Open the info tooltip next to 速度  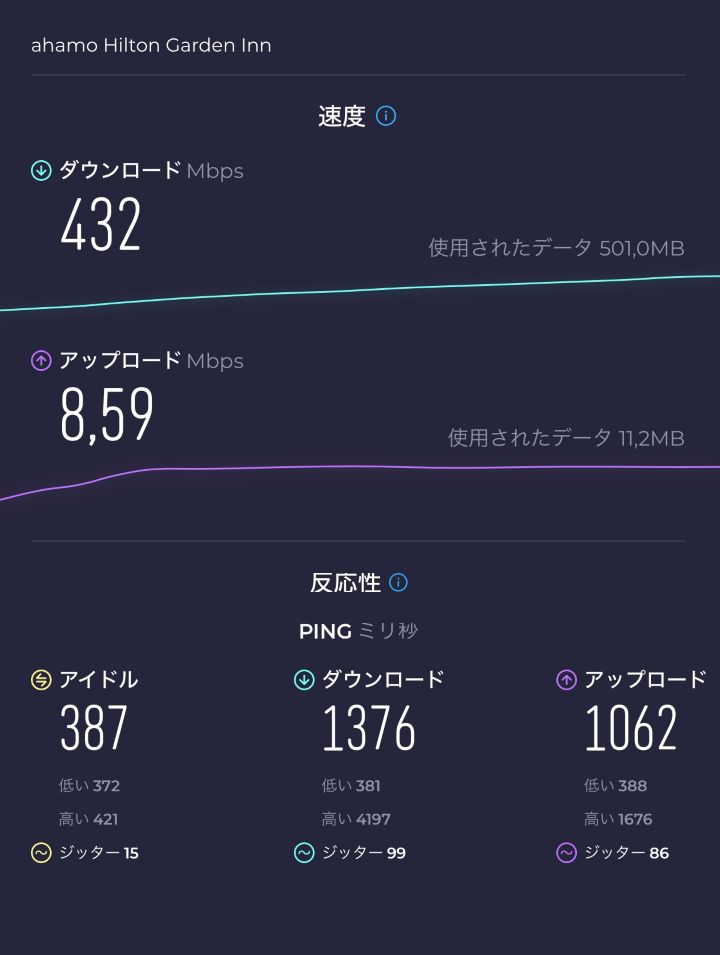(385, 116)
